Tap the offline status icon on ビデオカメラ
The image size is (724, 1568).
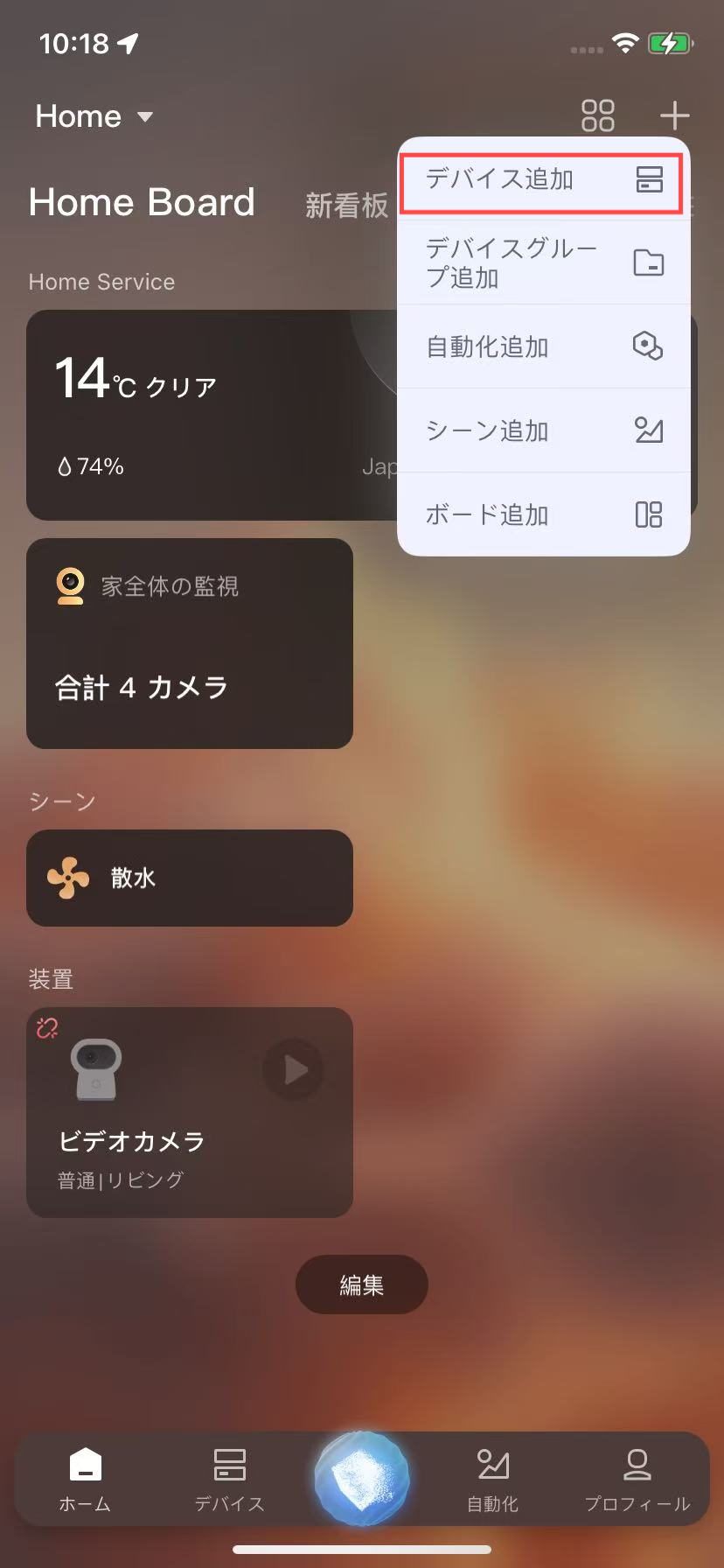47,1028
